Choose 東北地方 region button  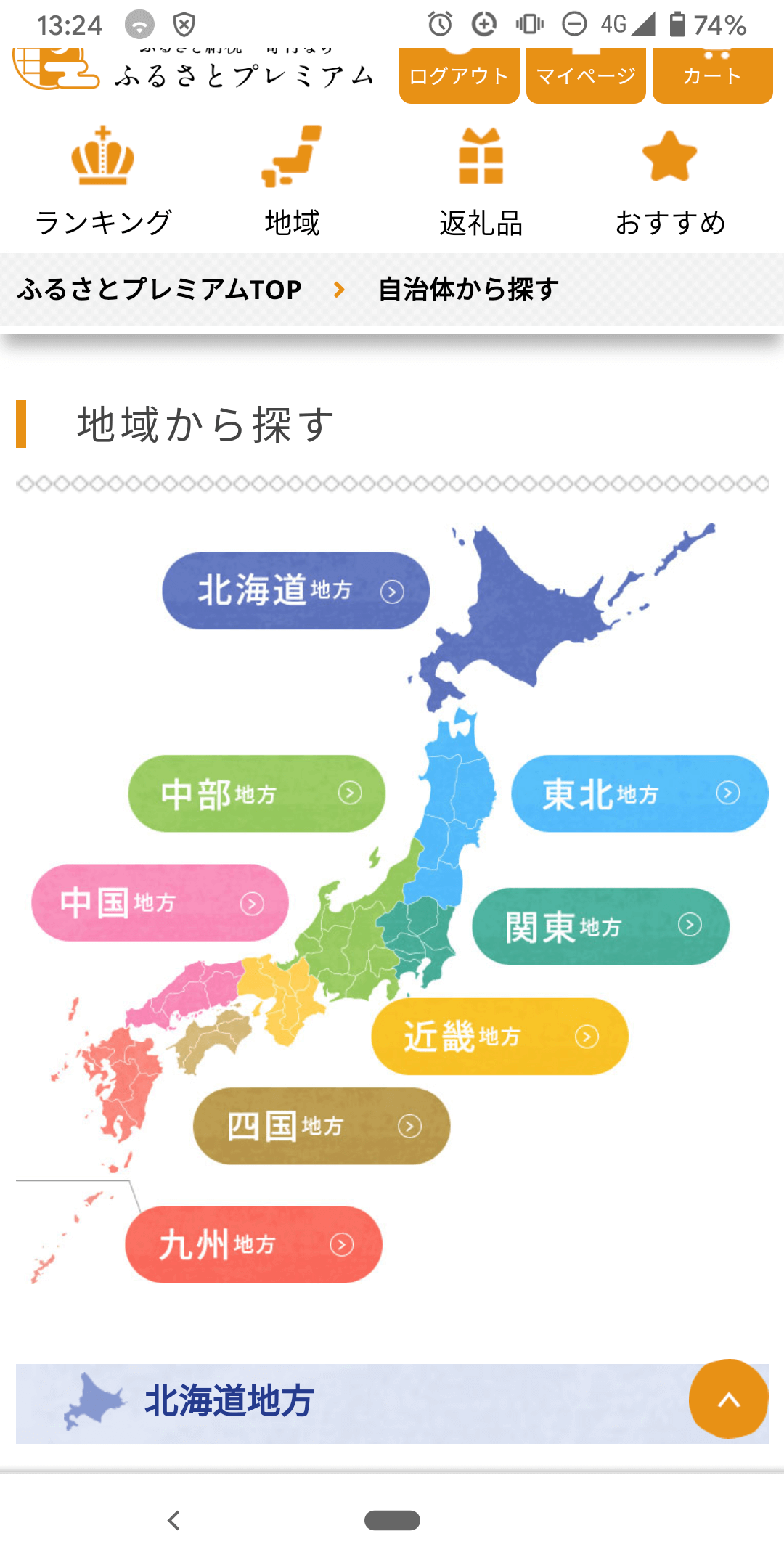(640, 793)
